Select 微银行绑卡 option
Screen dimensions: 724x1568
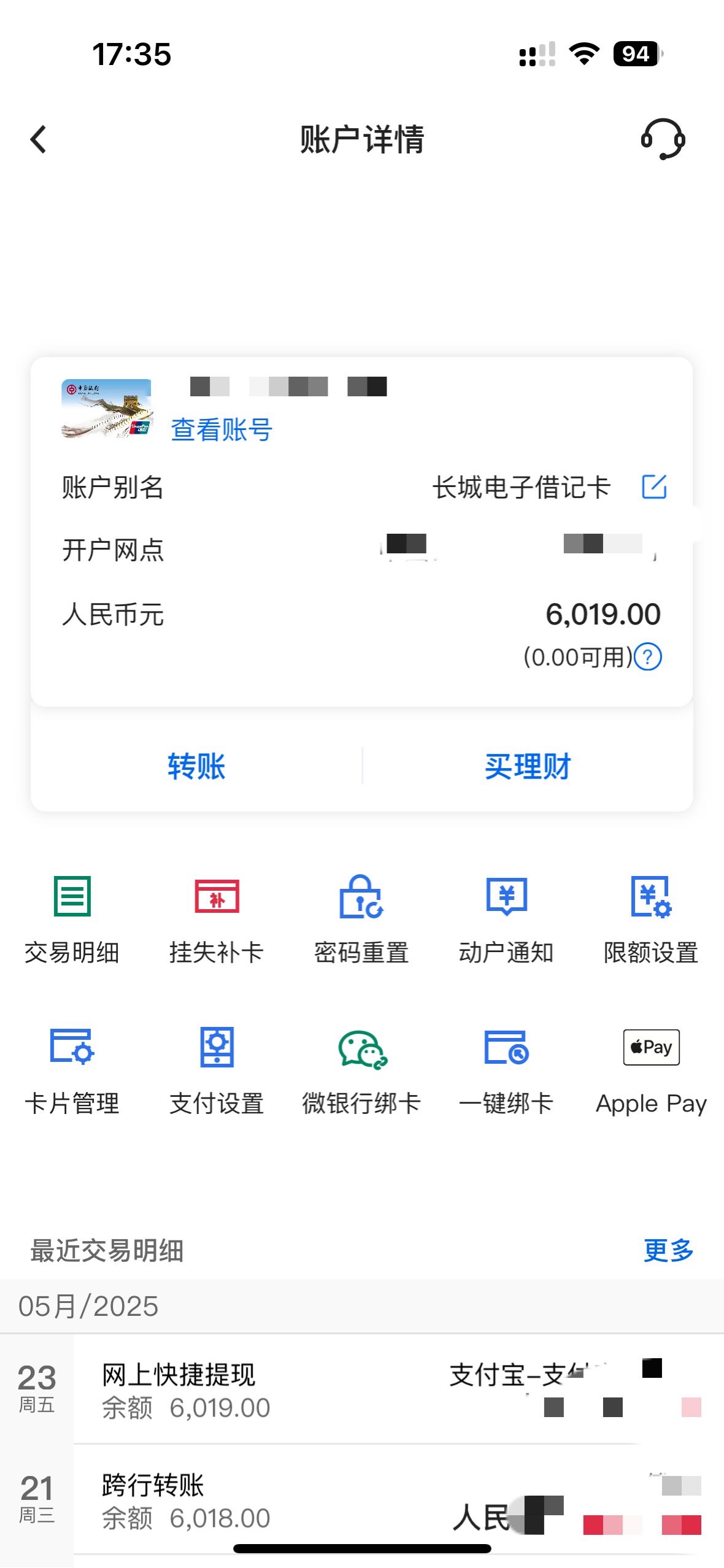pyautogui.click(x=361, y=1071)
